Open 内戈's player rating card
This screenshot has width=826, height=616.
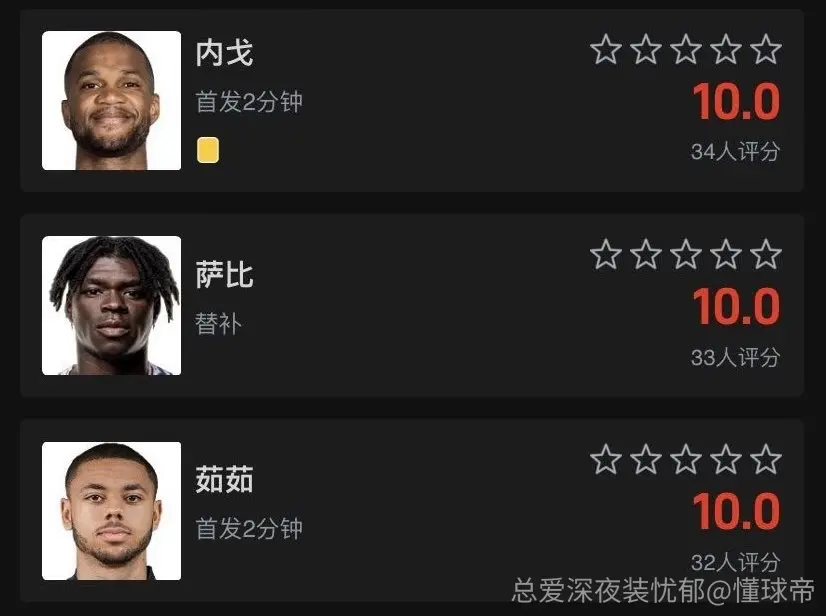pos(412,101)
